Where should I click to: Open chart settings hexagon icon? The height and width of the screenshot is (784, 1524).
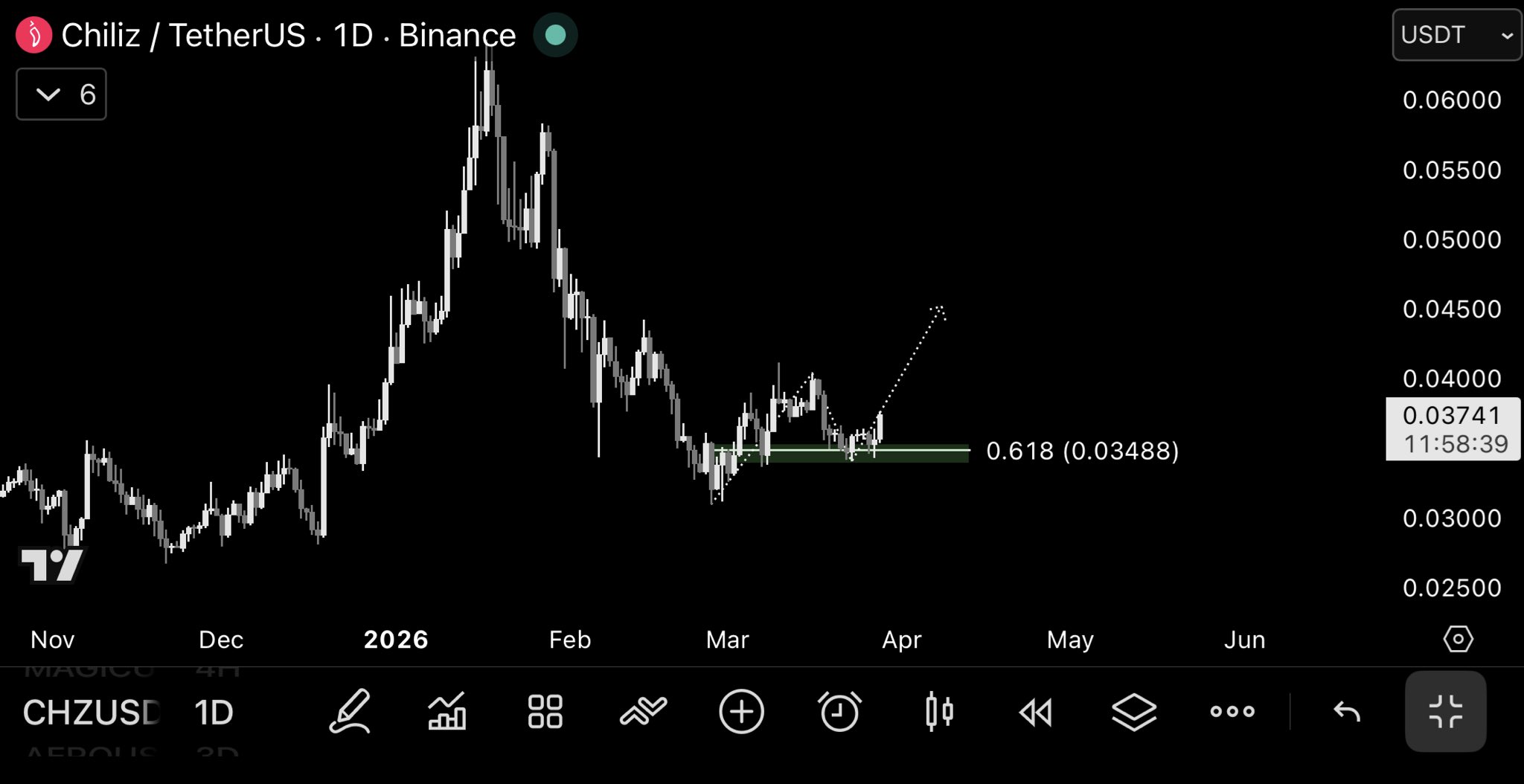pyautogui.click(x=1458, y=639)
